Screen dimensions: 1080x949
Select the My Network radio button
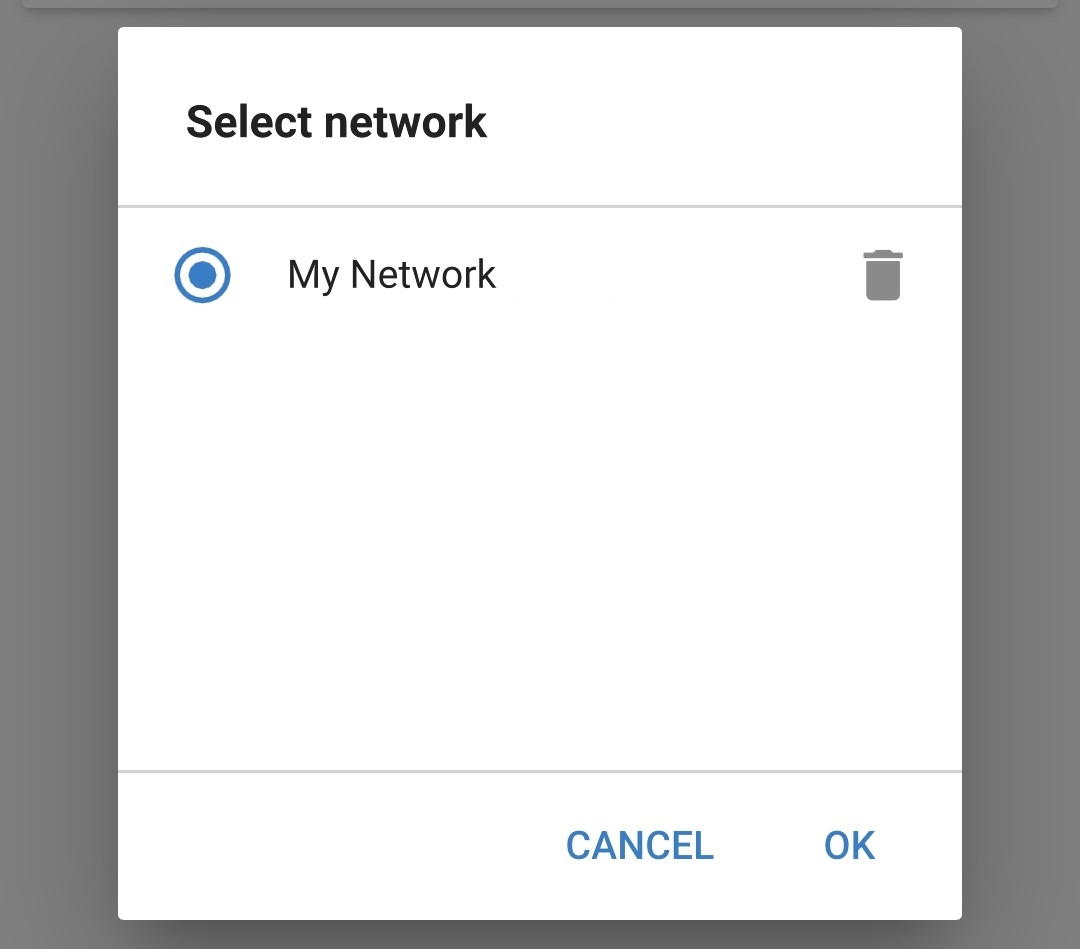pos(202,275)
